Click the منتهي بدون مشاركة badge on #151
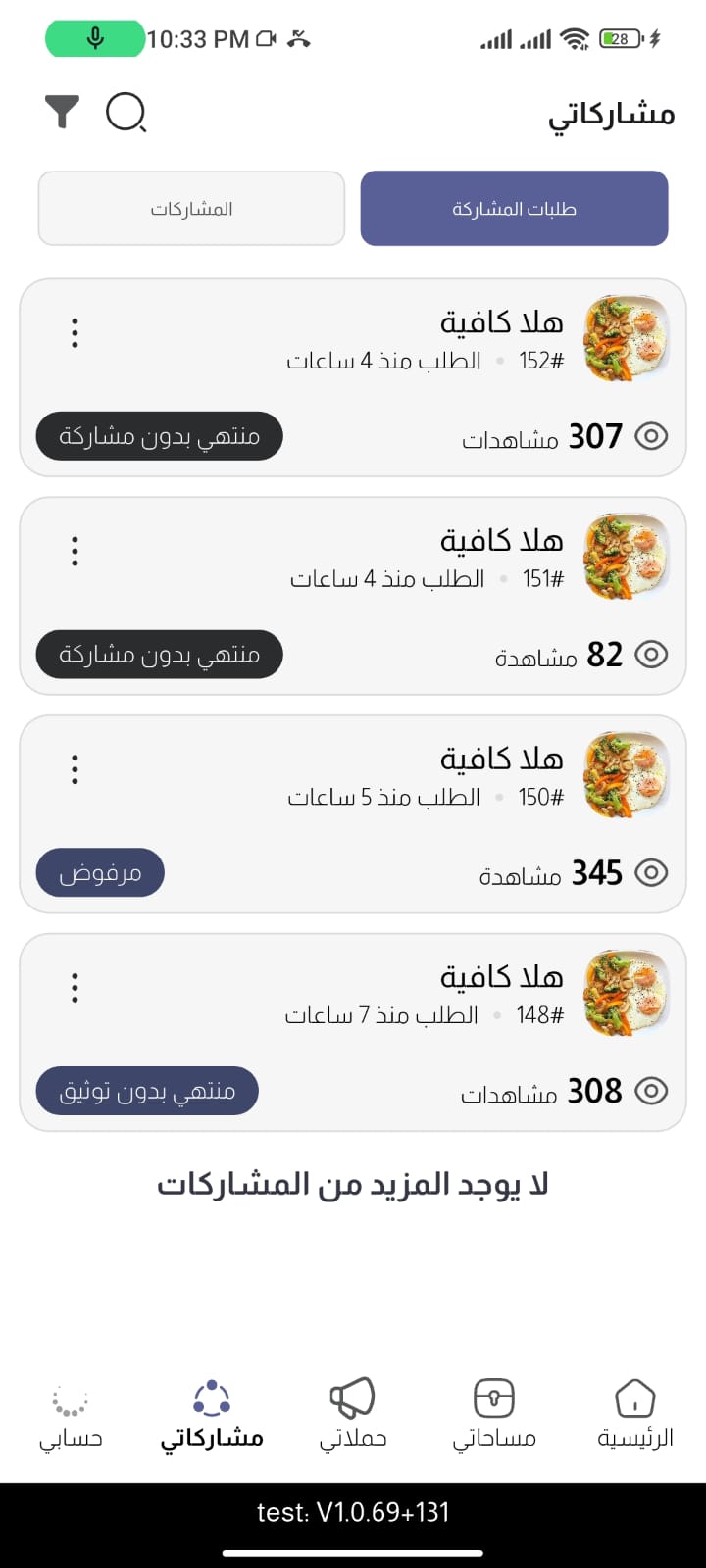The height and width of the screenshot is (1568, 706). pos(158,654)
